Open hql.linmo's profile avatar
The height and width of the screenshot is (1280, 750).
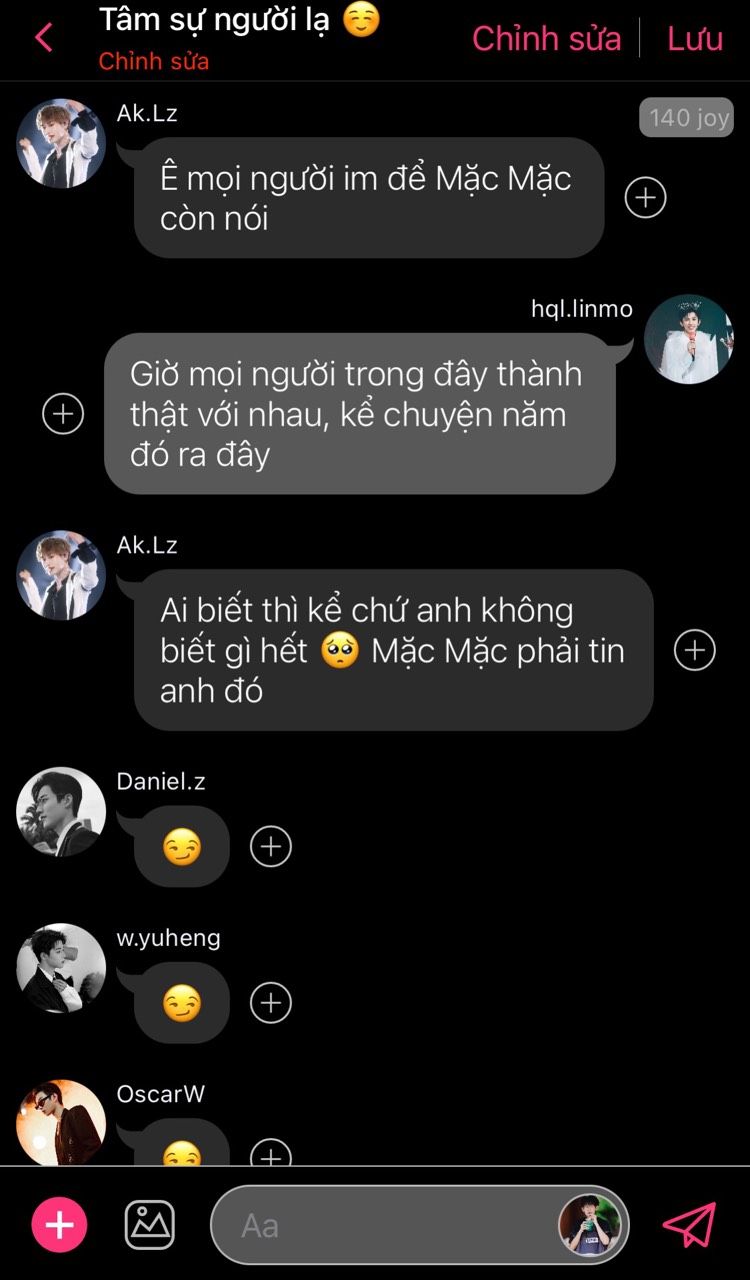(688, 340)
